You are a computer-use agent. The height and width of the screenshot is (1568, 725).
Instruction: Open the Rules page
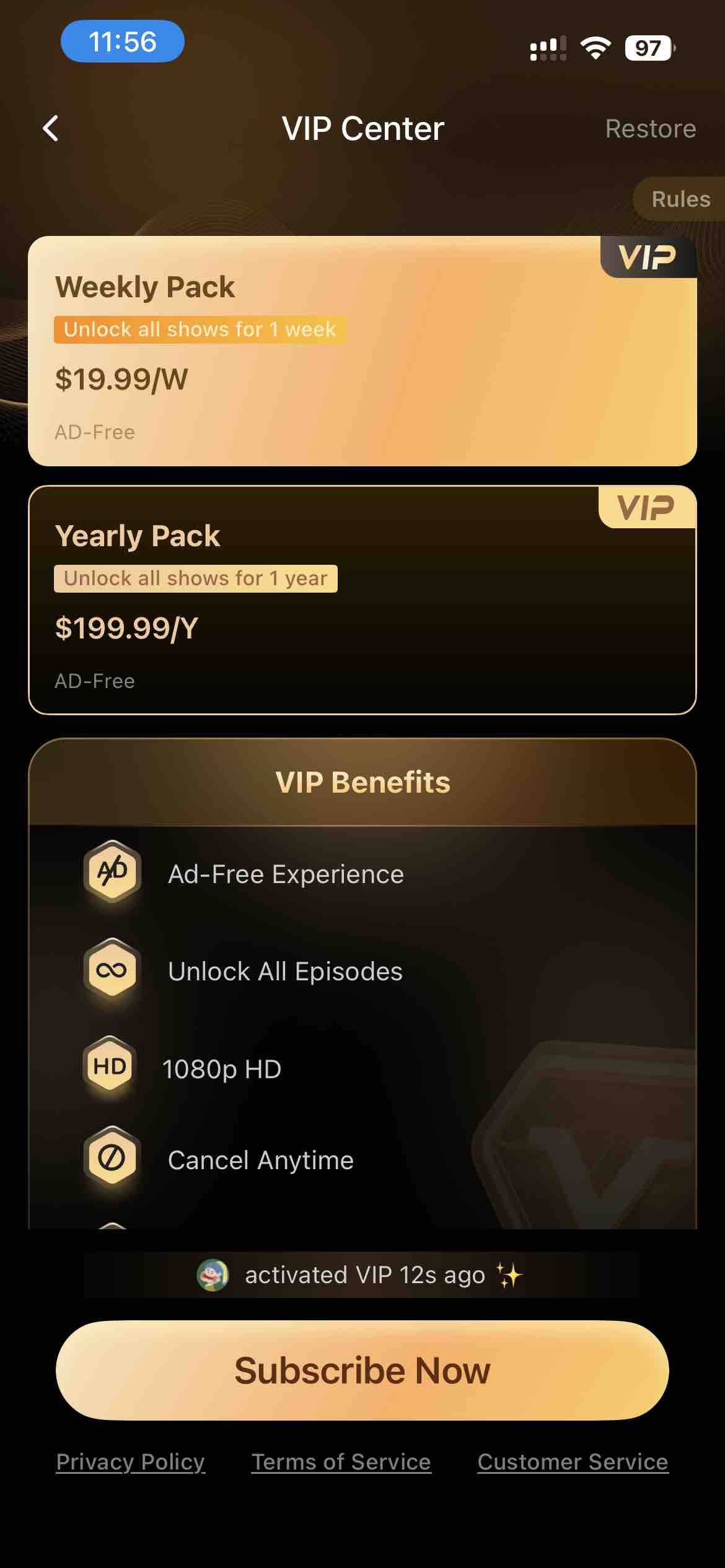pyautogui.click(x=680, y=199)
